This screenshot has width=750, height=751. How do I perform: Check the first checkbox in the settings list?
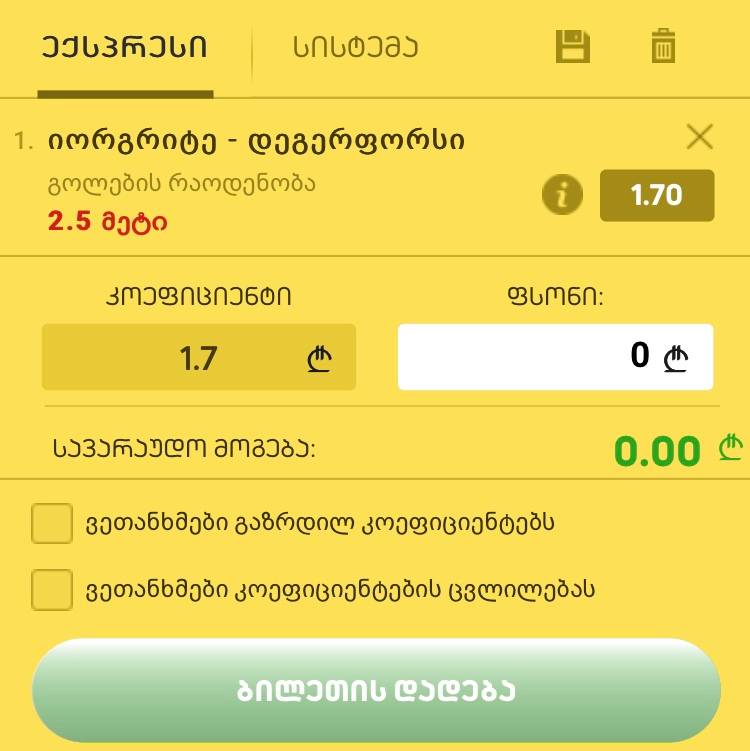coord(51,524)
